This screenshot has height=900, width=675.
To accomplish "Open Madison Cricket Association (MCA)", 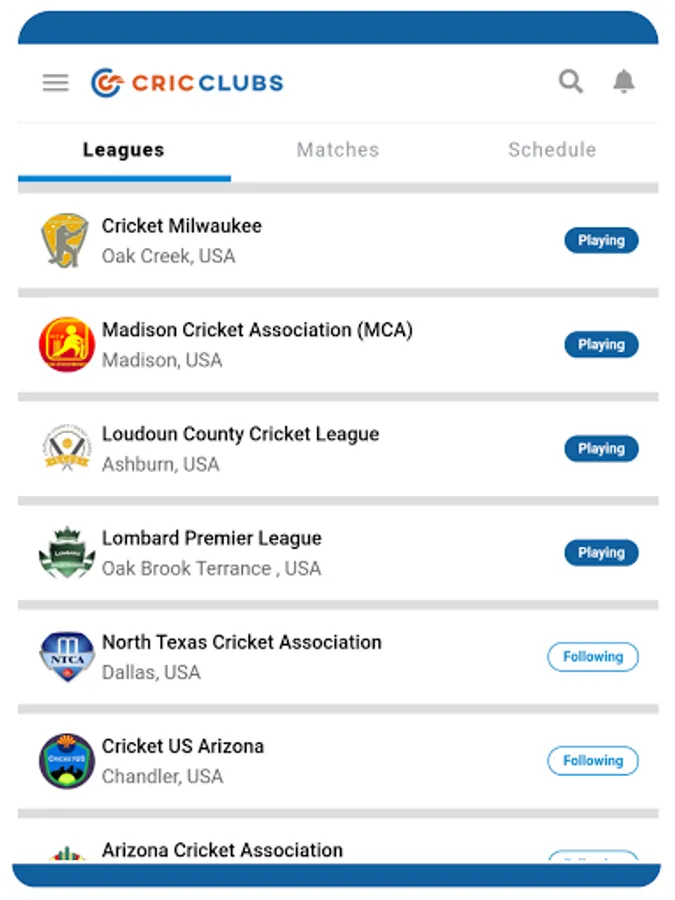I will (x=257, y=331).
